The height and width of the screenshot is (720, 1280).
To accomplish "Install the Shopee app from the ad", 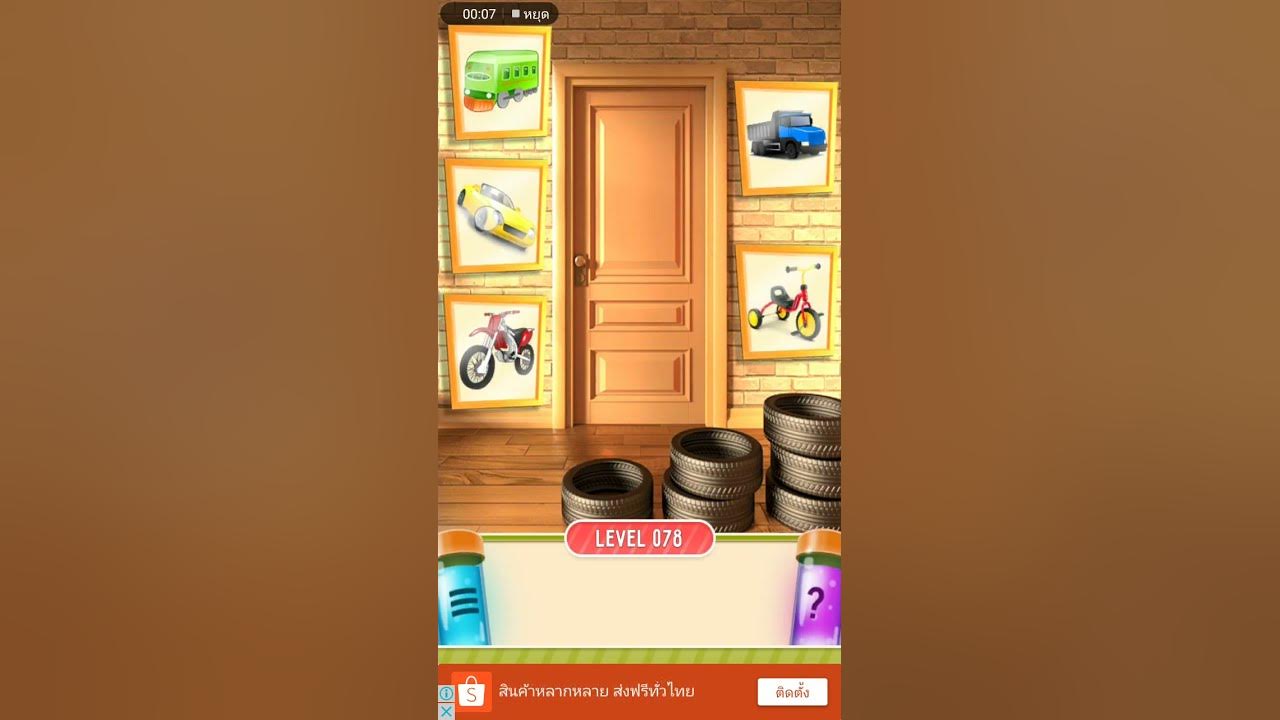I will (792, 692).
